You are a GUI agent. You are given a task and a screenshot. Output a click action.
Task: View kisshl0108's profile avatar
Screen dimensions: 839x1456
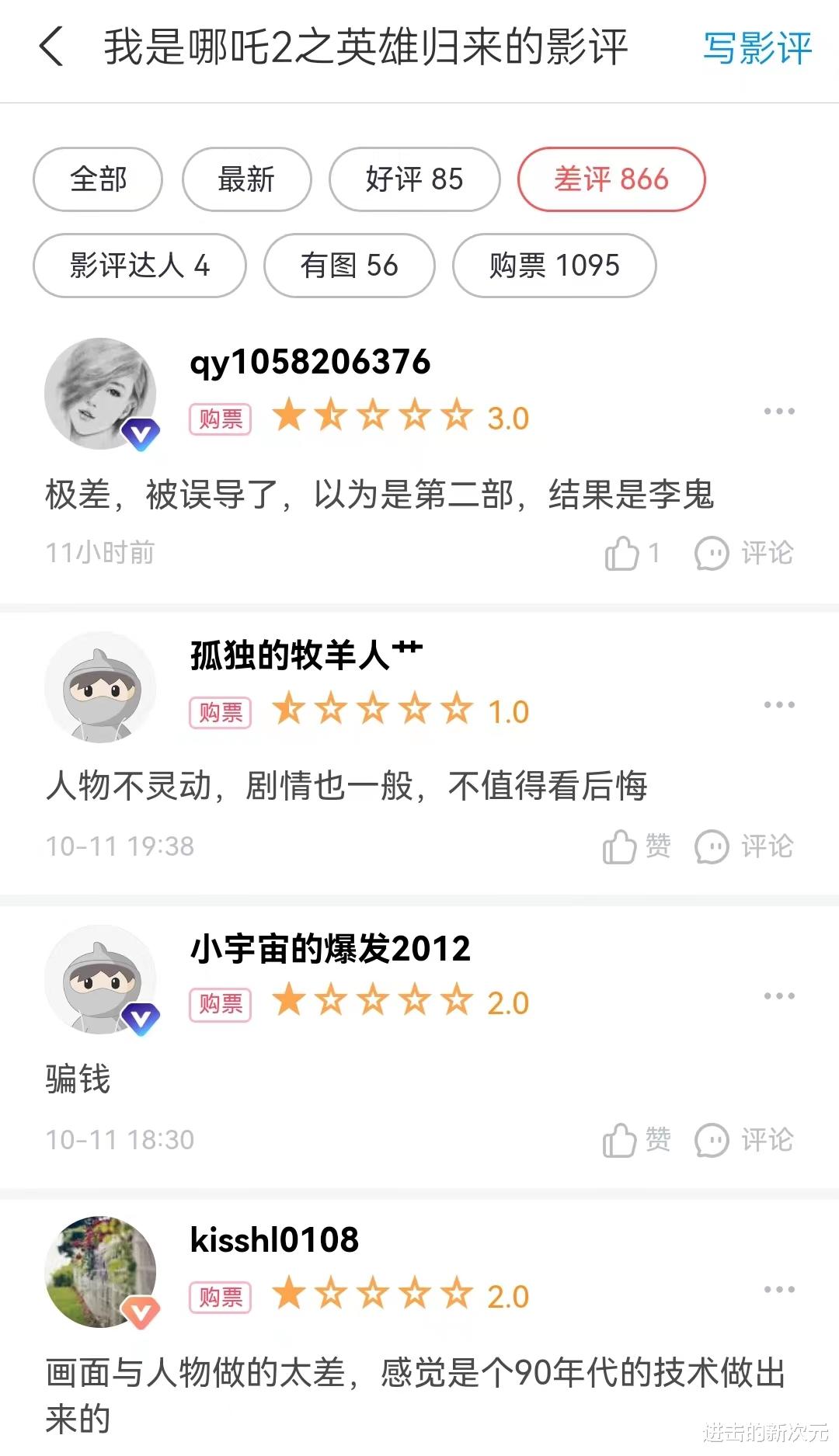click(100, 1272)
